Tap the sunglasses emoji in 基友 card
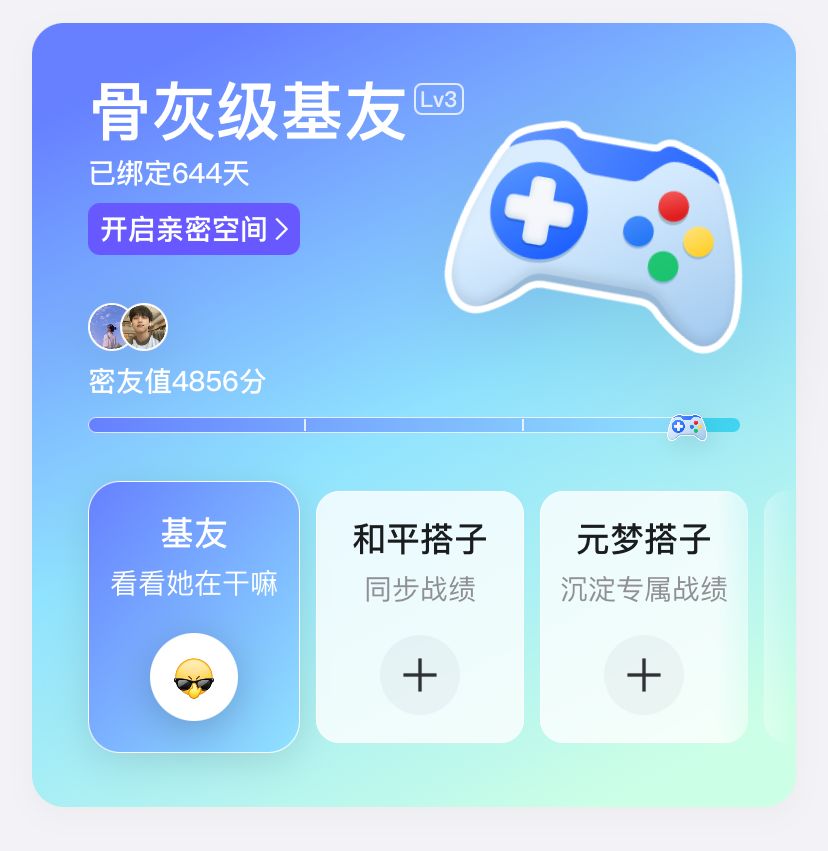The image size is (828, 851). click(x=194, y=678)
